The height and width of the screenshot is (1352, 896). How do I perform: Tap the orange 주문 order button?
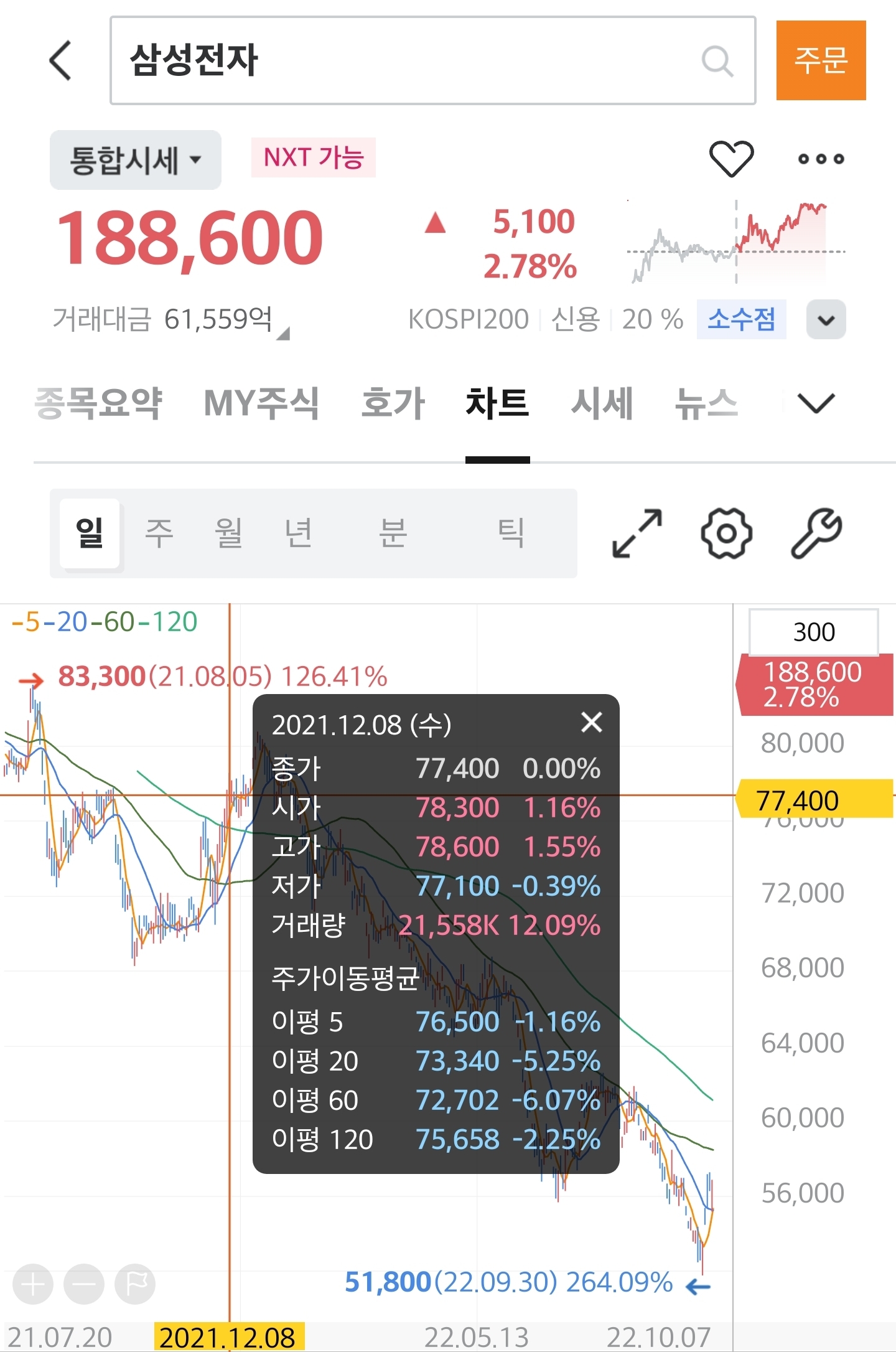coord(820,60)
